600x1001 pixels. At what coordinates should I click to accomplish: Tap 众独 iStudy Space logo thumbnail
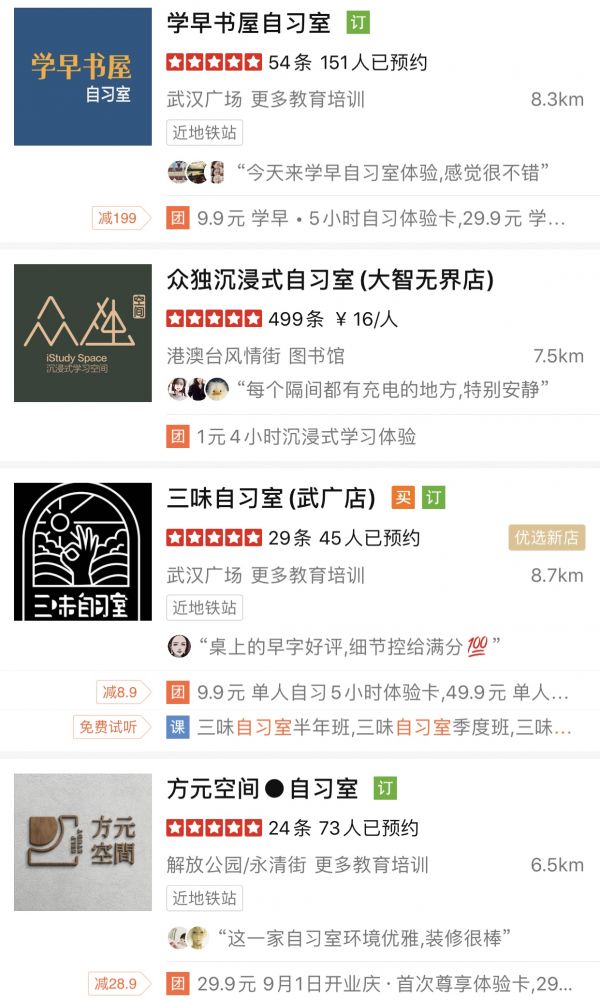(82, 333)
